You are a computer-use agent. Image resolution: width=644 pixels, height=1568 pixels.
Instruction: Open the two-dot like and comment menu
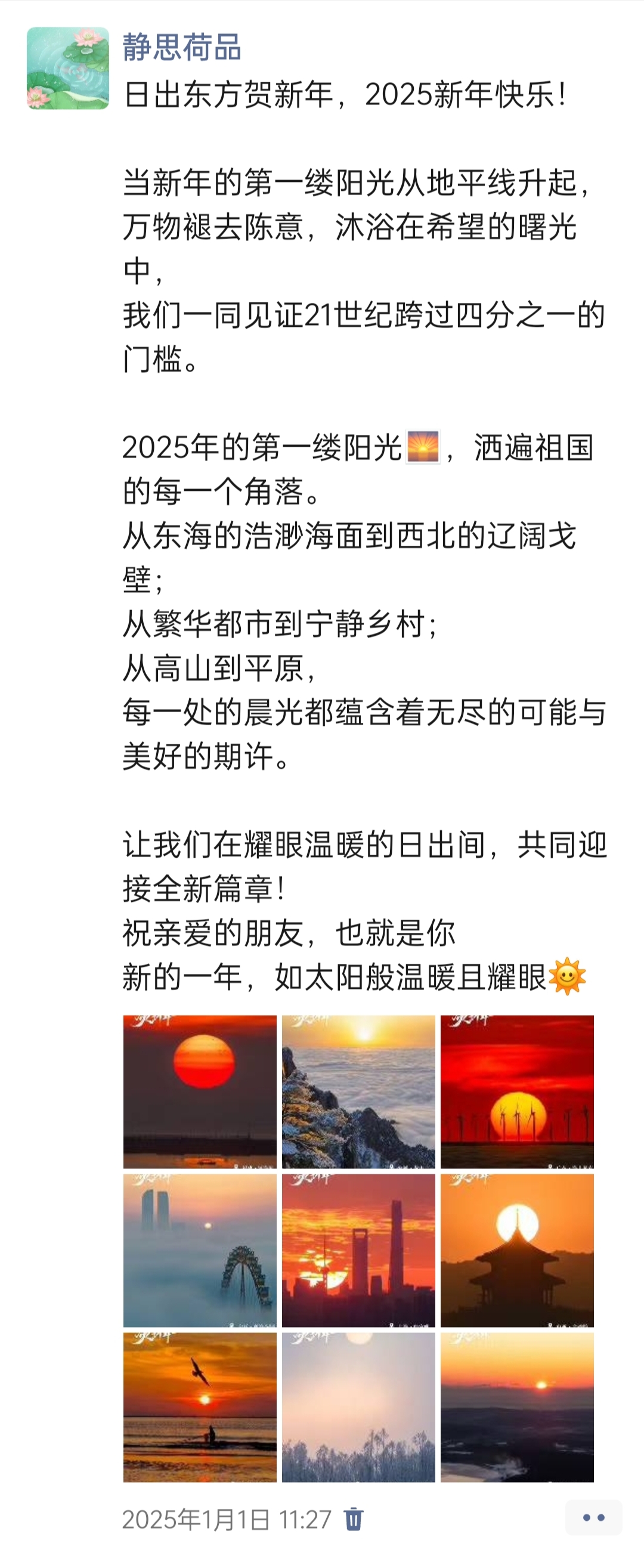593,1517
